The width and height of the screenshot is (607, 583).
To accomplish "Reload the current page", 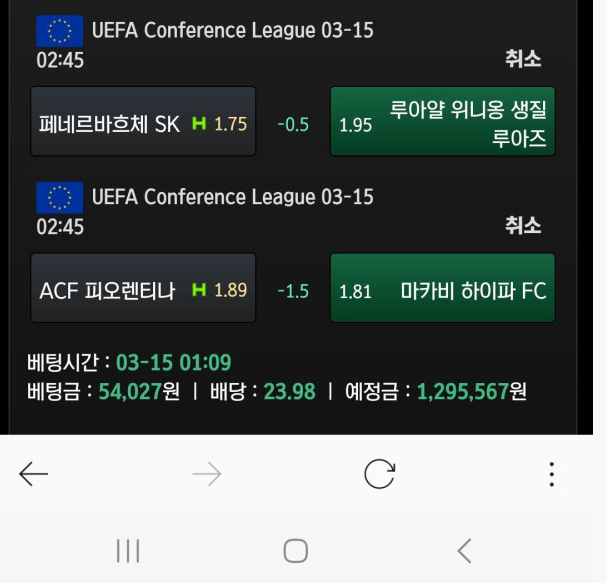I will tap(379, 474).
